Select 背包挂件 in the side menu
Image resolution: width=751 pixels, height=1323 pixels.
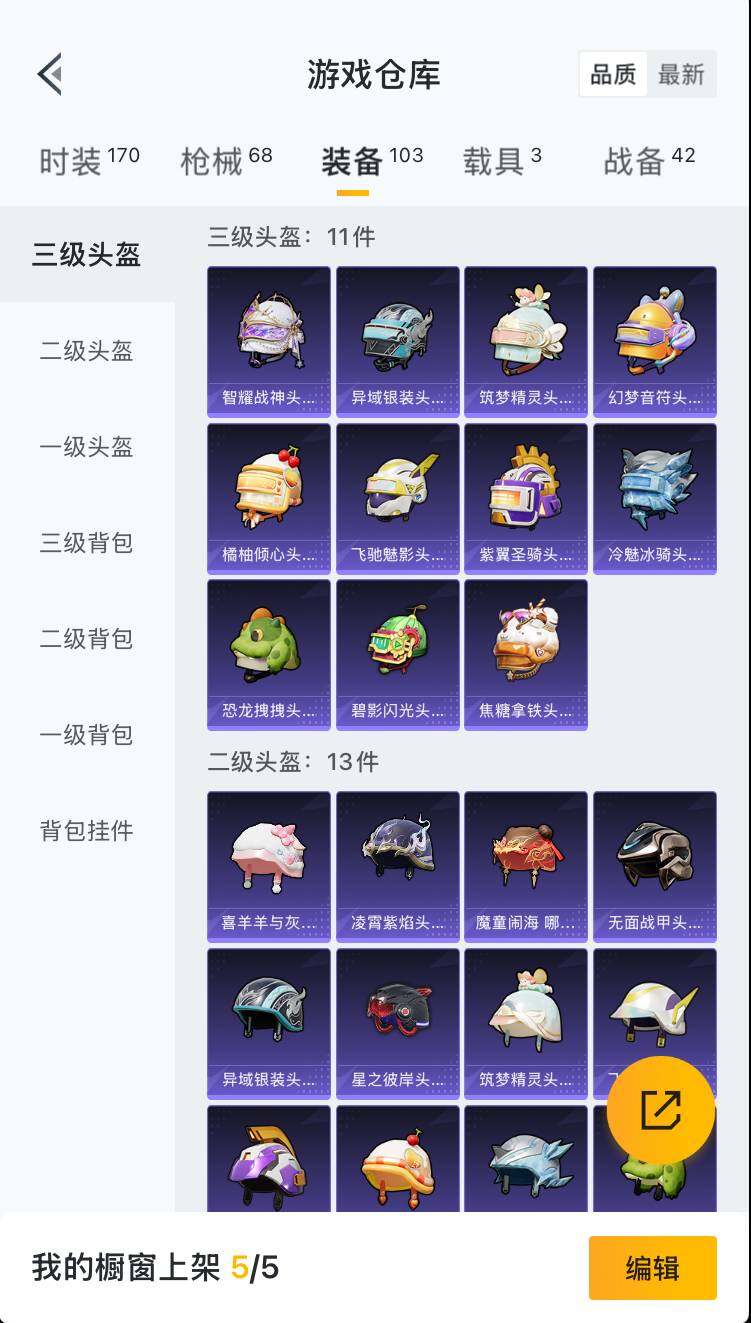(87, 831)
